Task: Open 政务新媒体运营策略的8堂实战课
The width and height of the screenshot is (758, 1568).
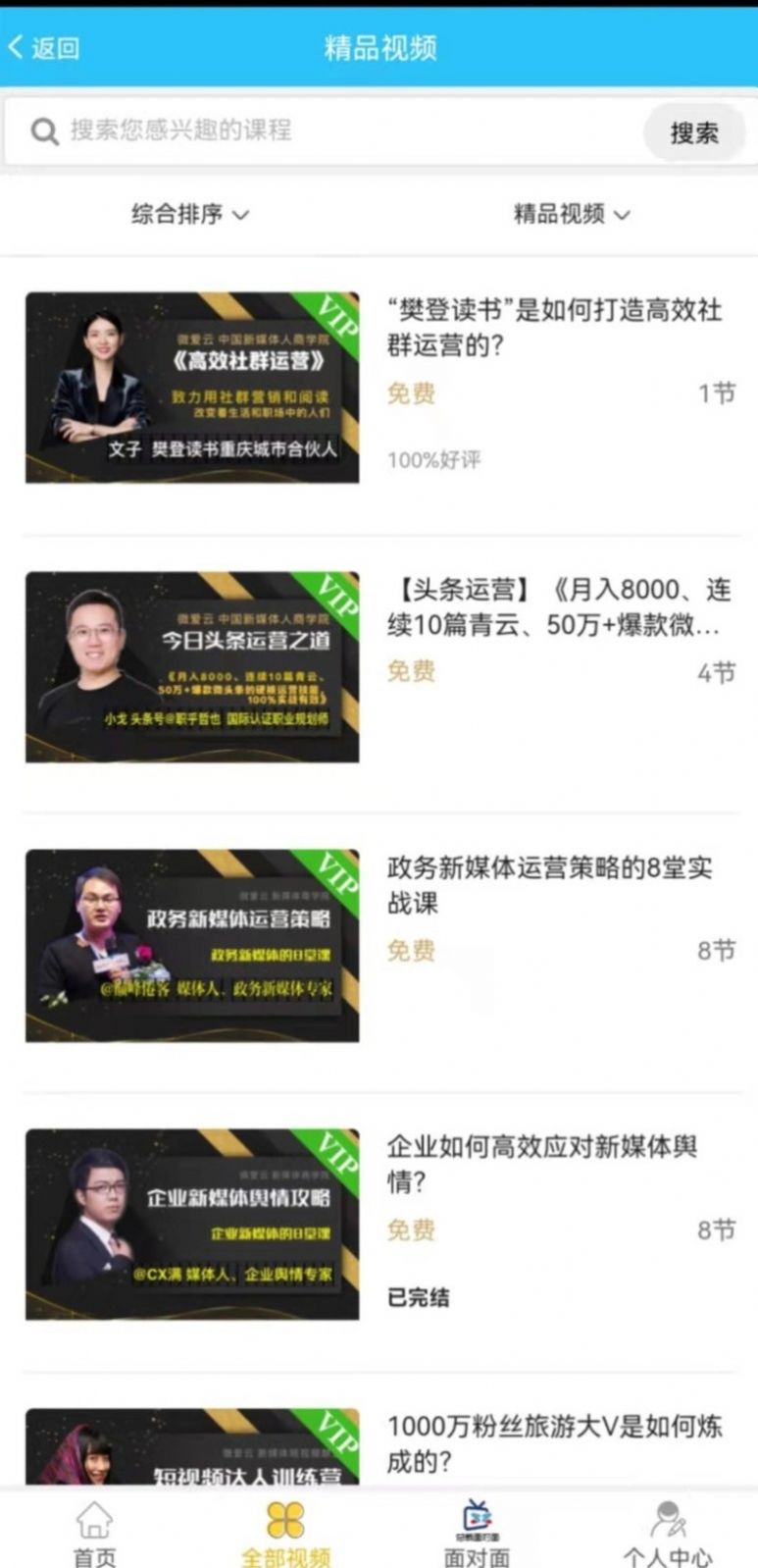Action: [x=549, y=884]
